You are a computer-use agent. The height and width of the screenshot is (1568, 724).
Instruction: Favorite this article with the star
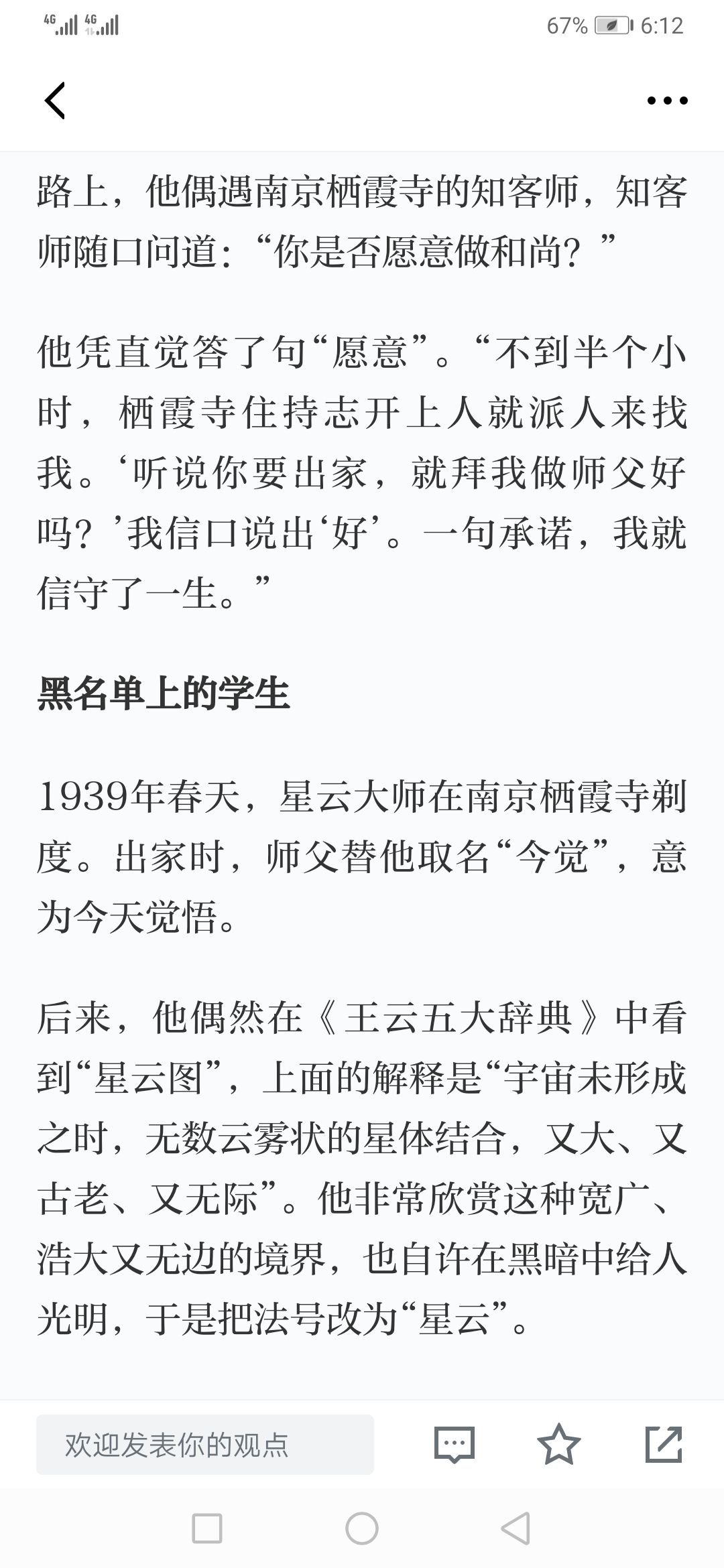click(558, 1444)
